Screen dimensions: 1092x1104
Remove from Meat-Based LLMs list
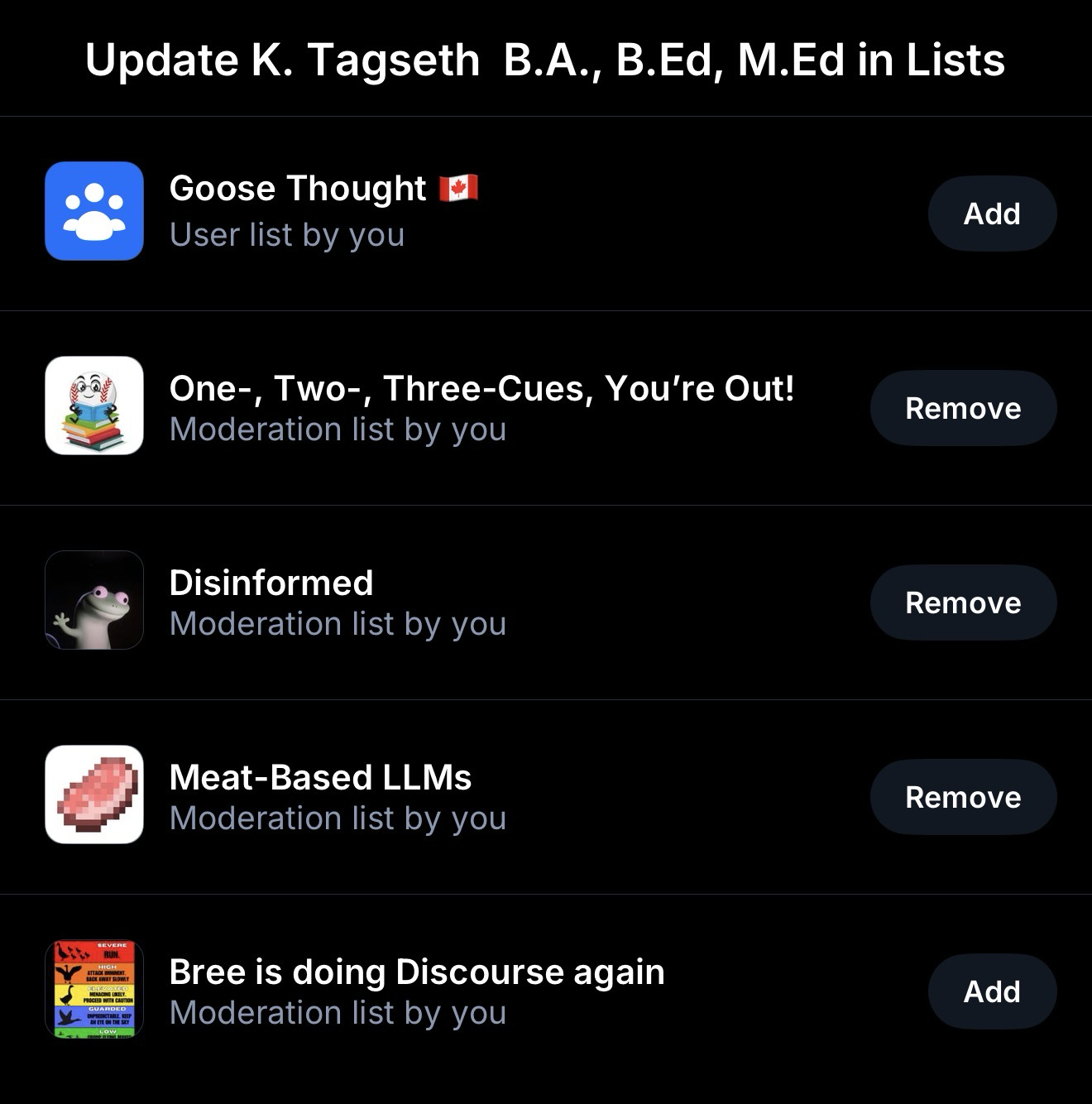tap(962, 797)
